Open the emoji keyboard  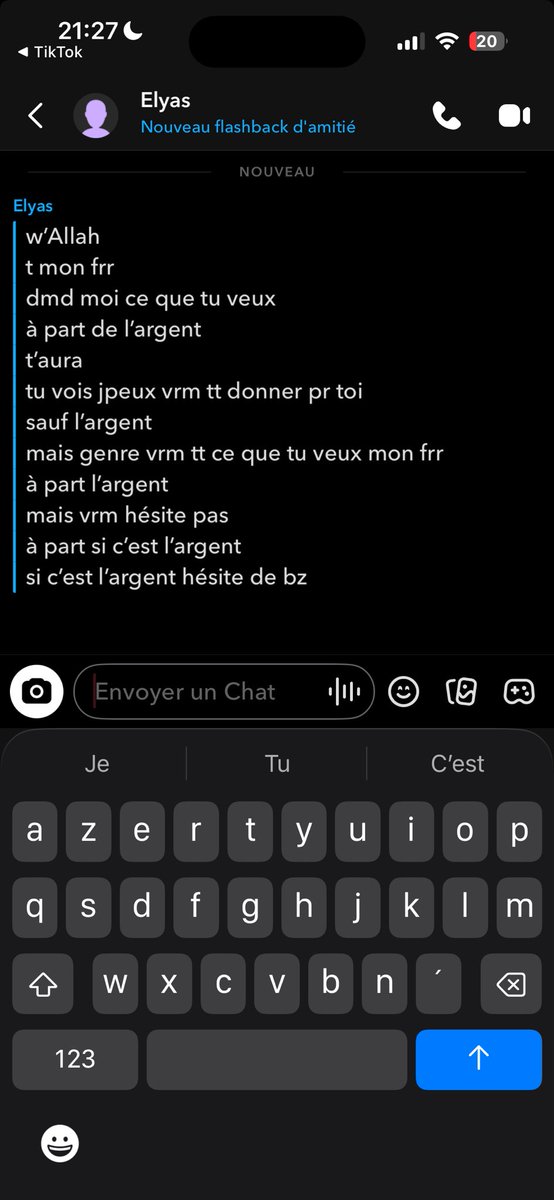click(x=60, y=1143)
